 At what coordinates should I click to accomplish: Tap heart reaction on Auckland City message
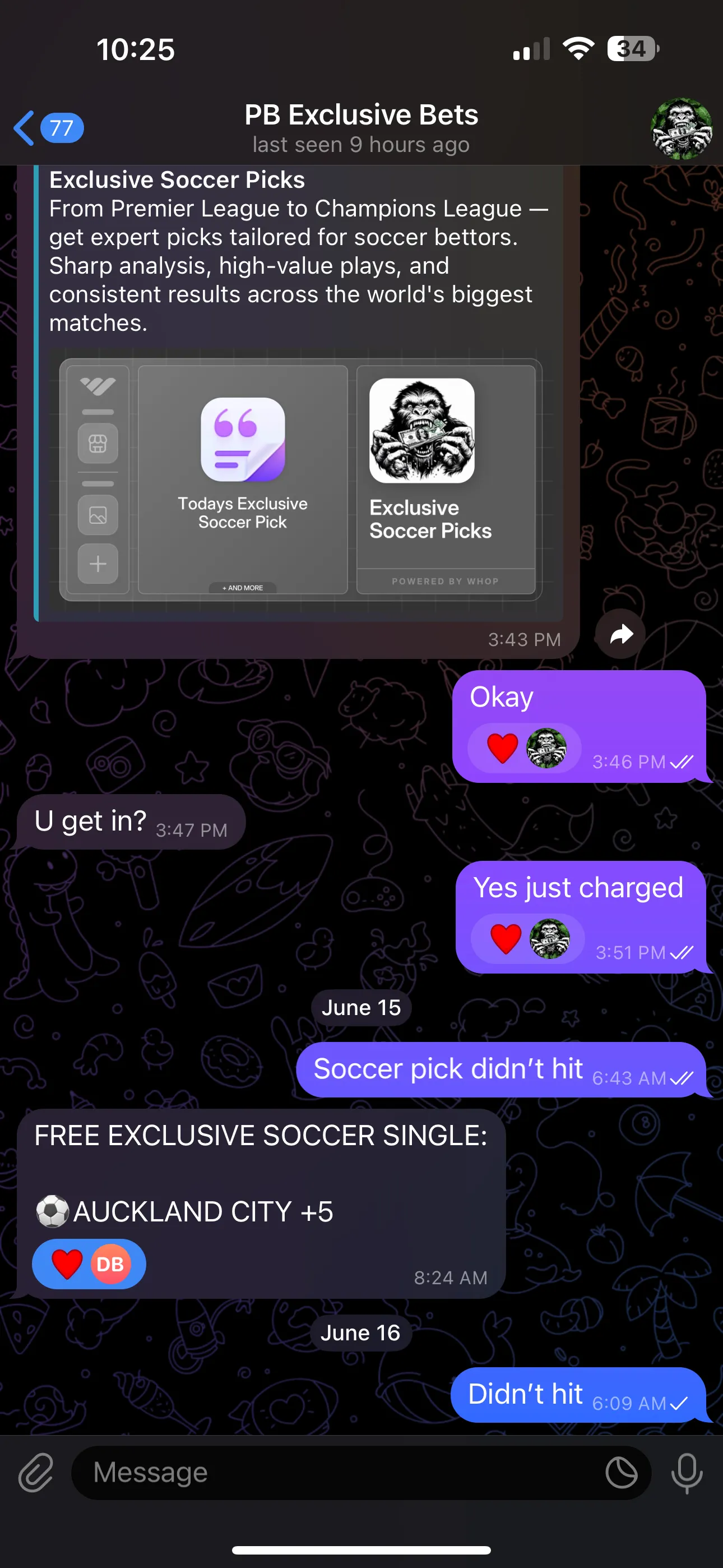(67, 1264)
